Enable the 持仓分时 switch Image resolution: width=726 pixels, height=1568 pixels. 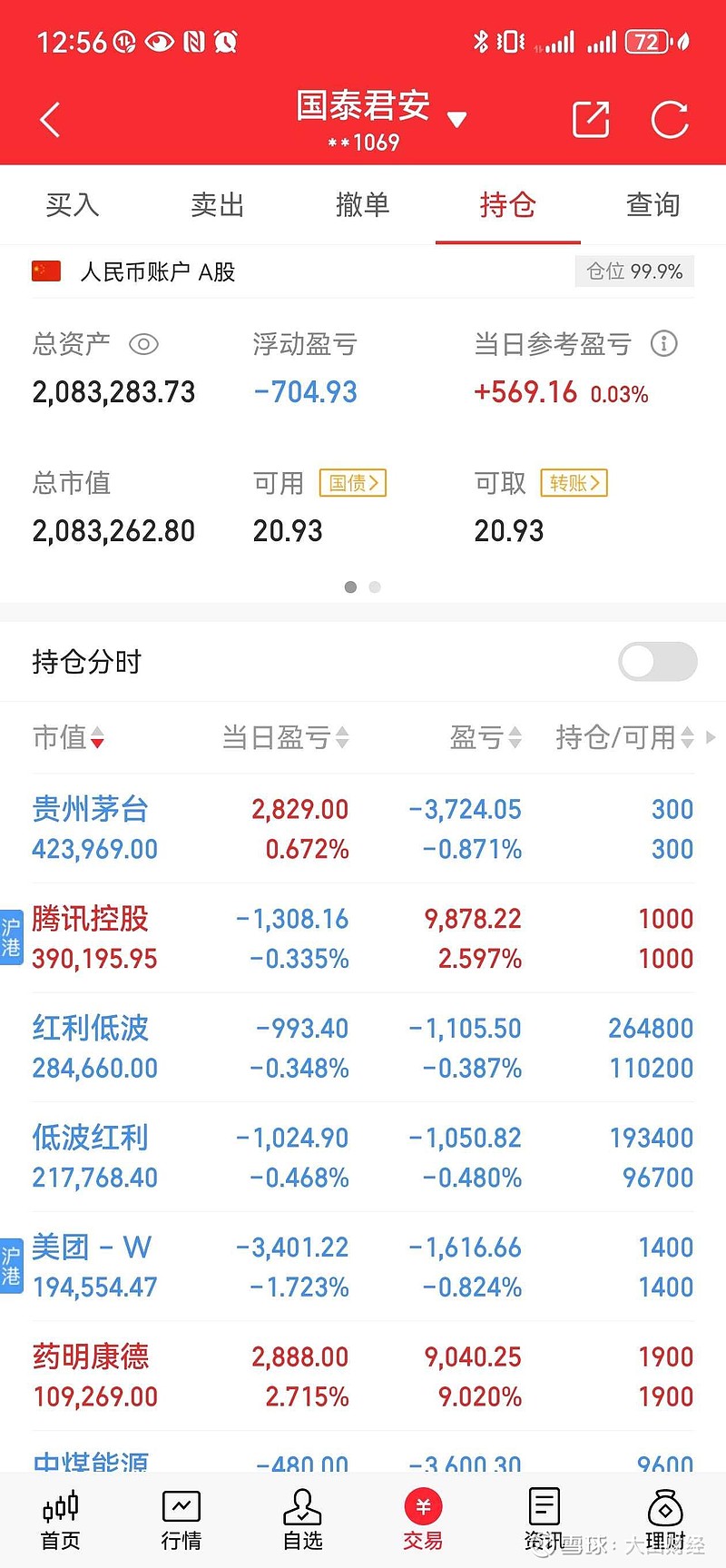(x=657, y=662)
